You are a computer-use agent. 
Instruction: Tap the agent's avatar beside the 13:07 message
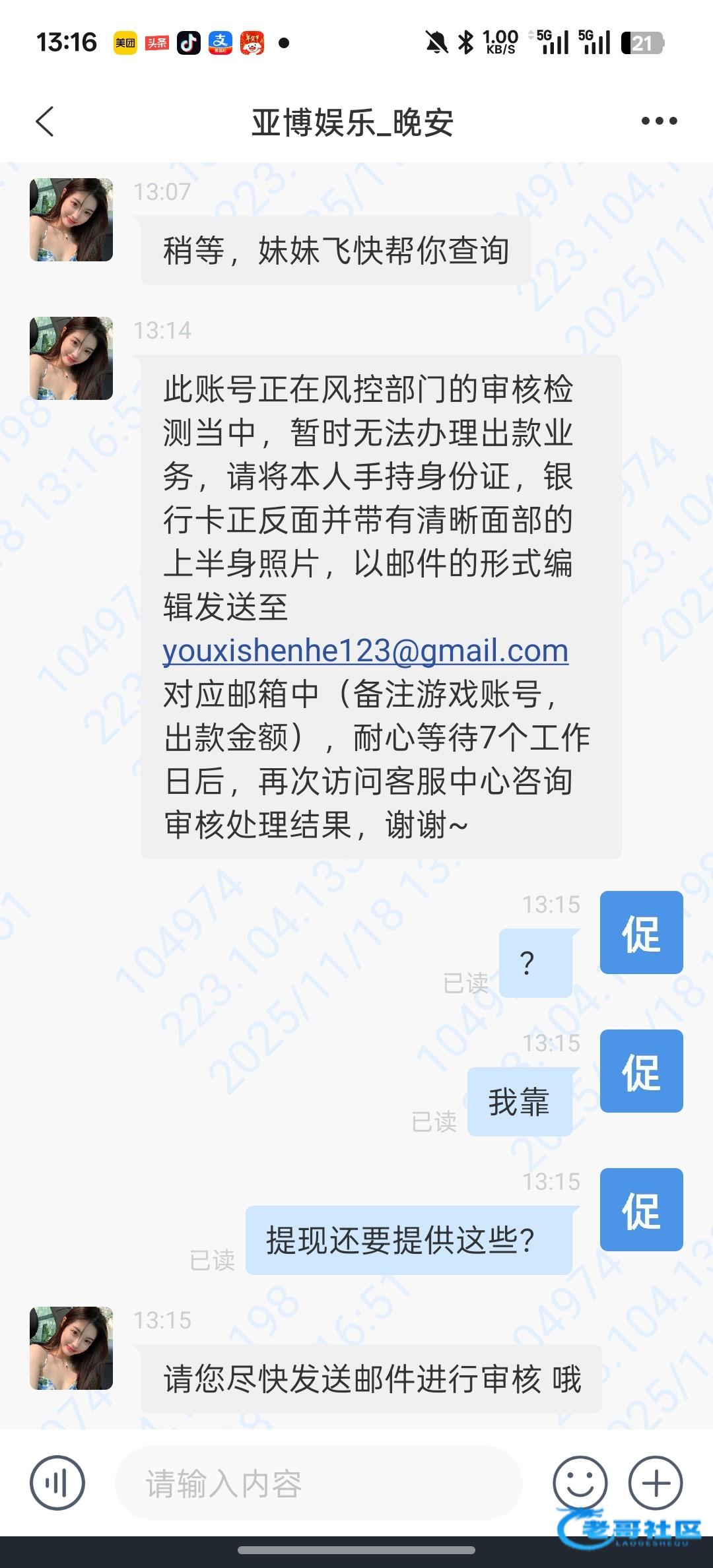click(71, 220)
